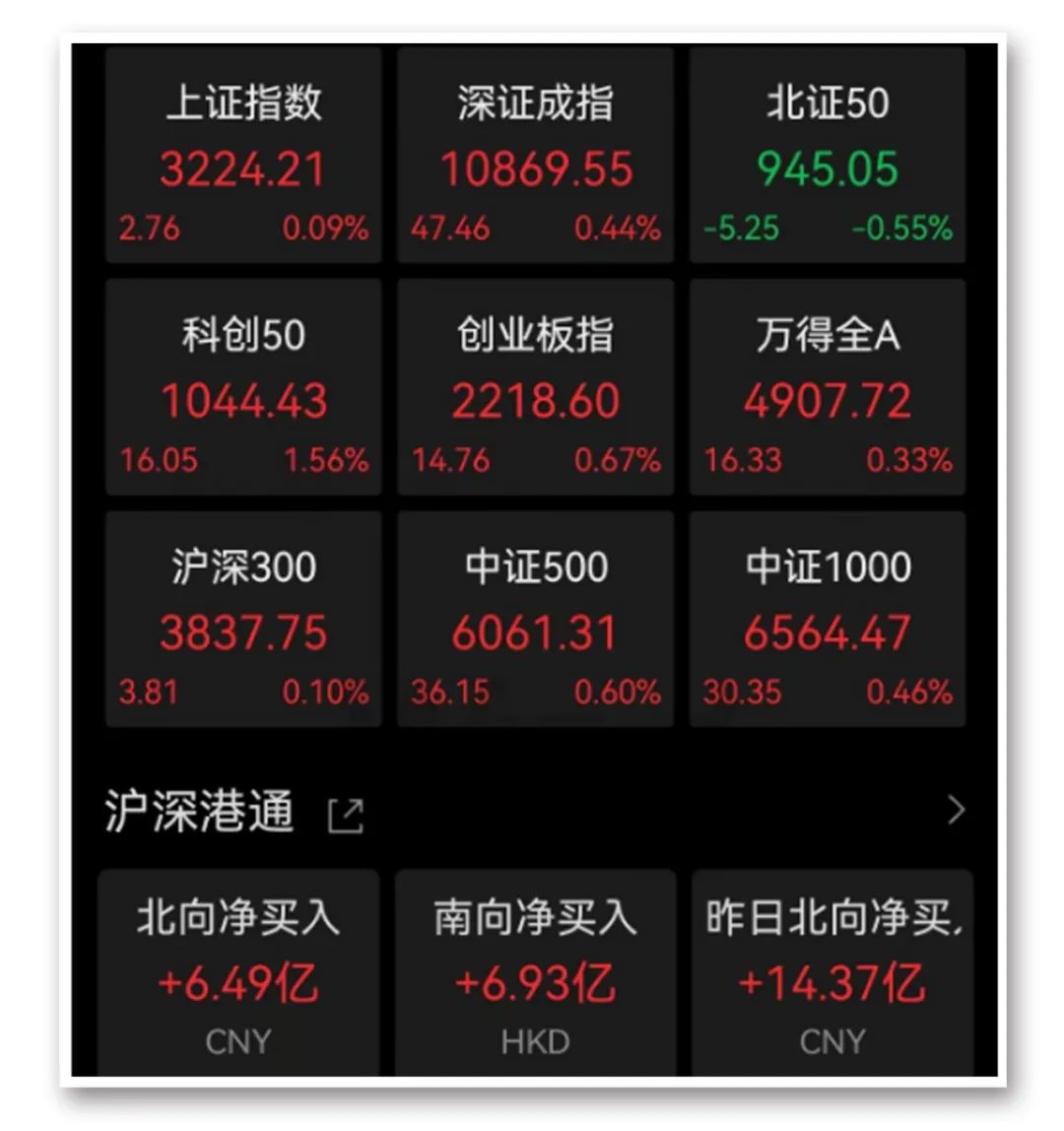Tap the 万得全A index card
The height and width of the screenshot is (1131, 1064).
point(828,389)
